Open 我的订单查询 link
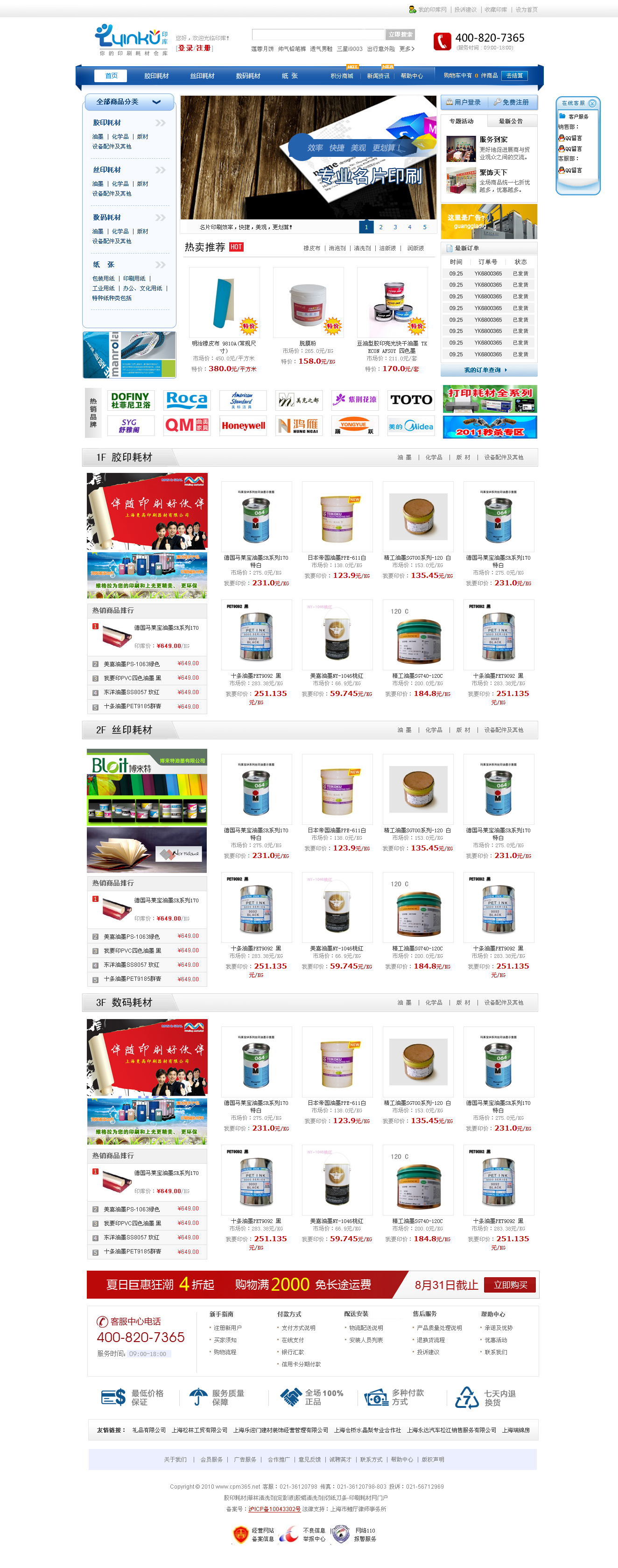Screen dimensions: 618x1568 coord(485,370)
